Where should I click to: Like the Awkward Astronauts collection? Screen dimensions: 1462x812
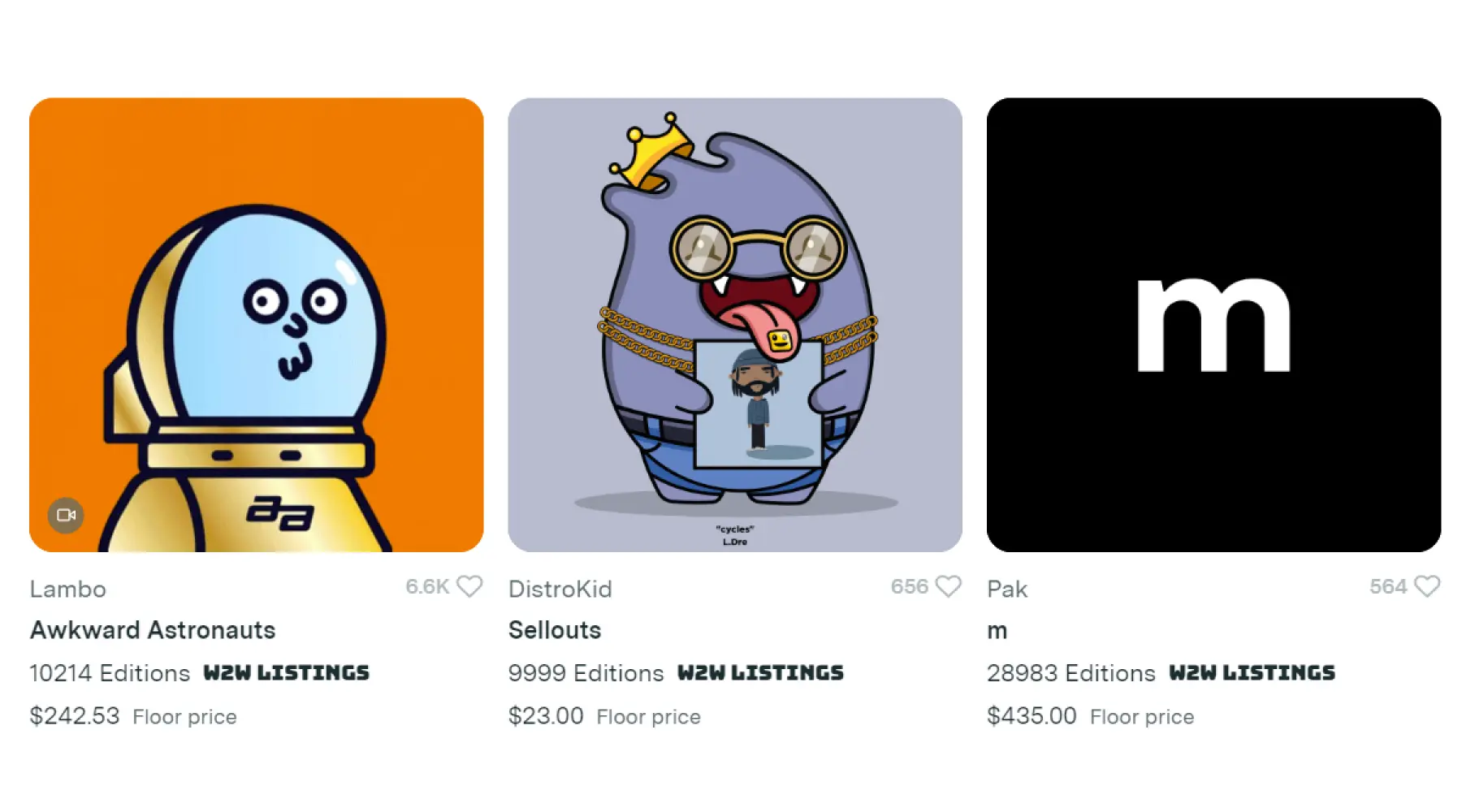pos(469,586)
